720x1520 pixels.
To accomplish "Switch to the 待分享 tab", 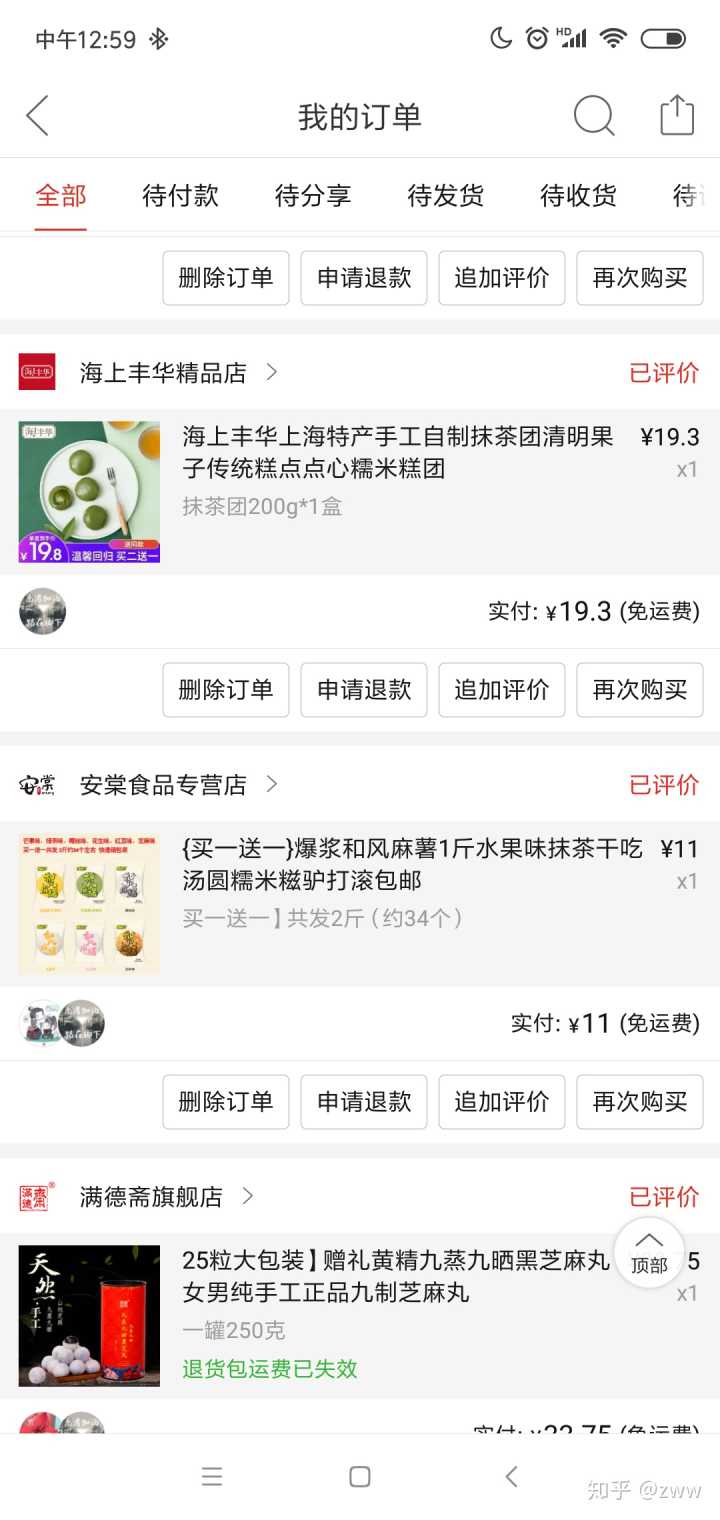I will coord(313,196).
